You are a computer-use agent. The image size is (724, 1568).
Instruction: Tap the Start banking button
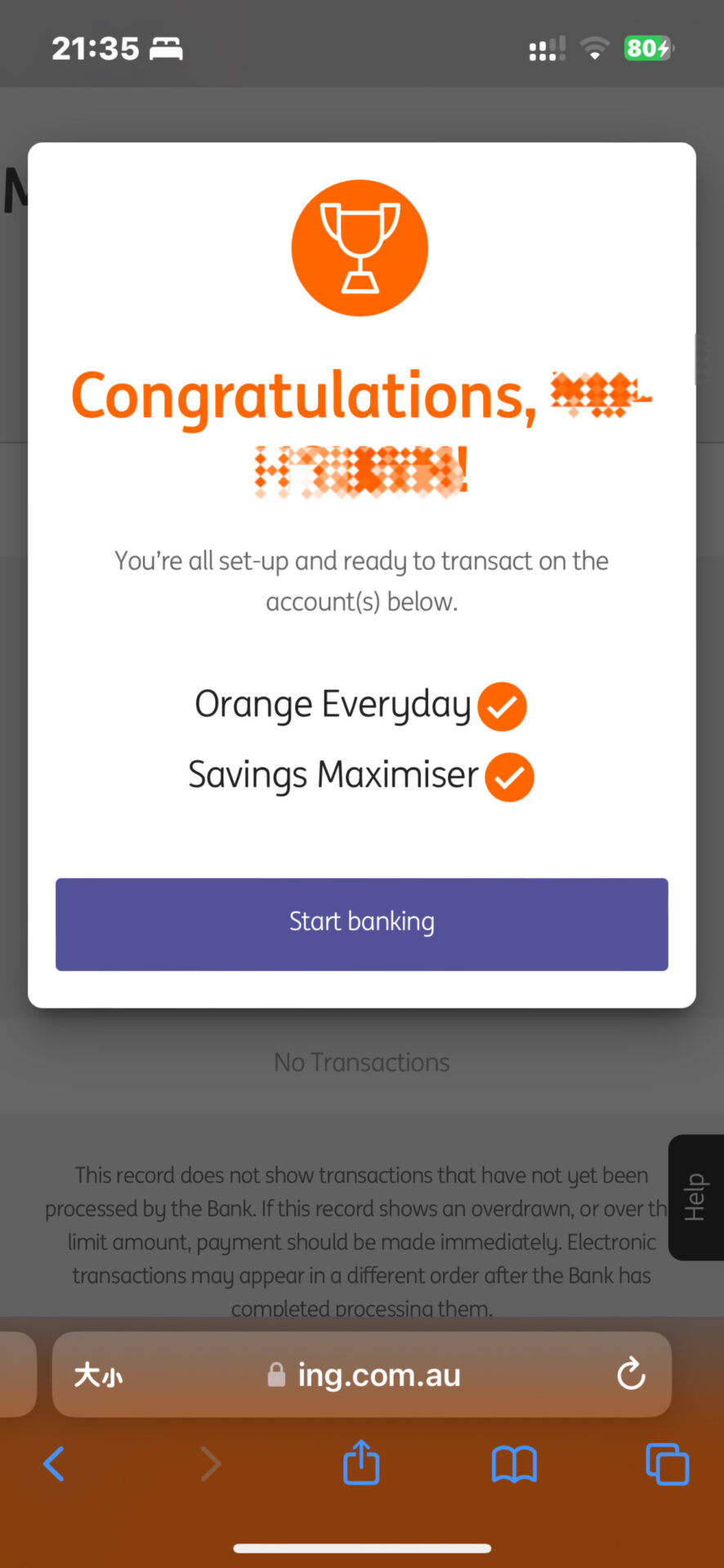point(361,924)
